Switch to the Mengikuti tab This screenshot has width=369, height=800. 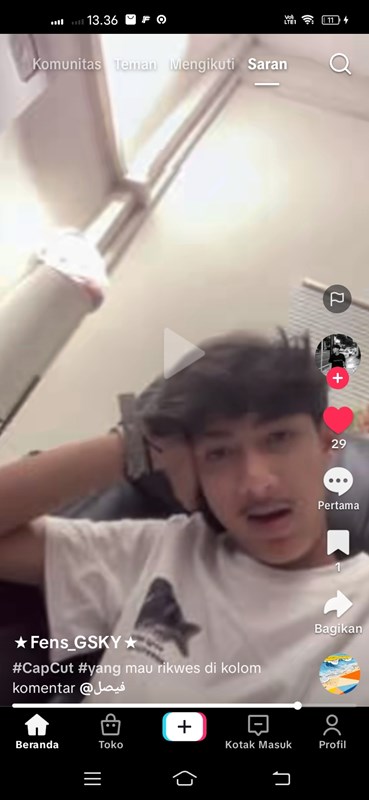(x=202, y=64)
